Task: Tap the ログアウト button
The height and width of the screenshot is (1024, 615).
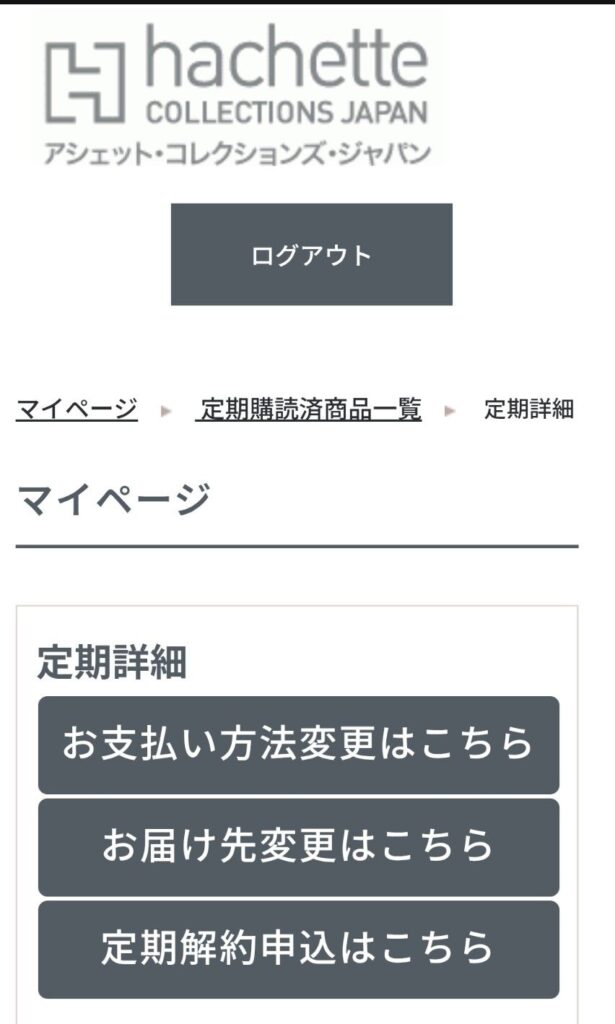Action: (311, 254)
